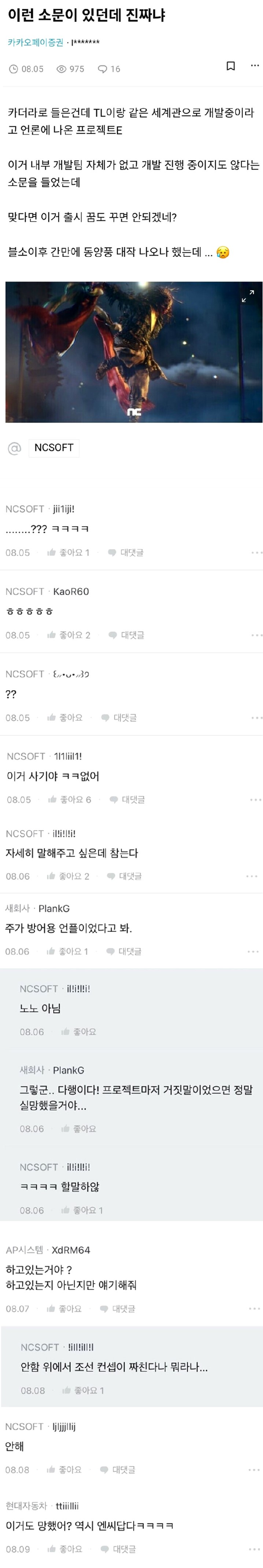Open the post's overflow menu
263x1568 pixels.
tap(255, 66)
